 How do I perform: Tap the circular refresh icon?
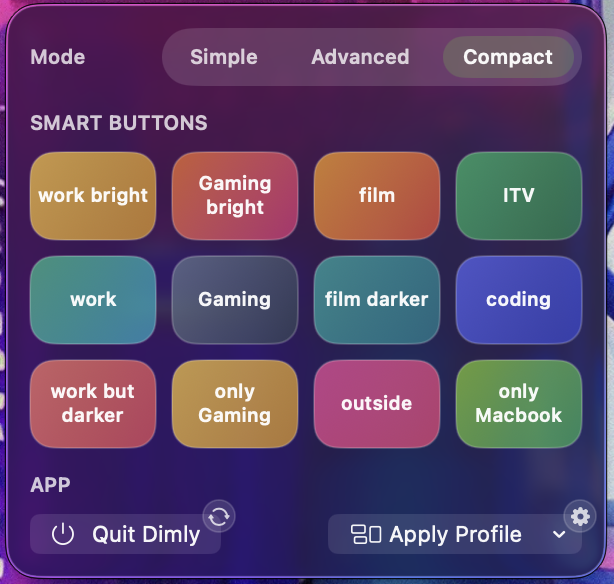click(219, 516)
